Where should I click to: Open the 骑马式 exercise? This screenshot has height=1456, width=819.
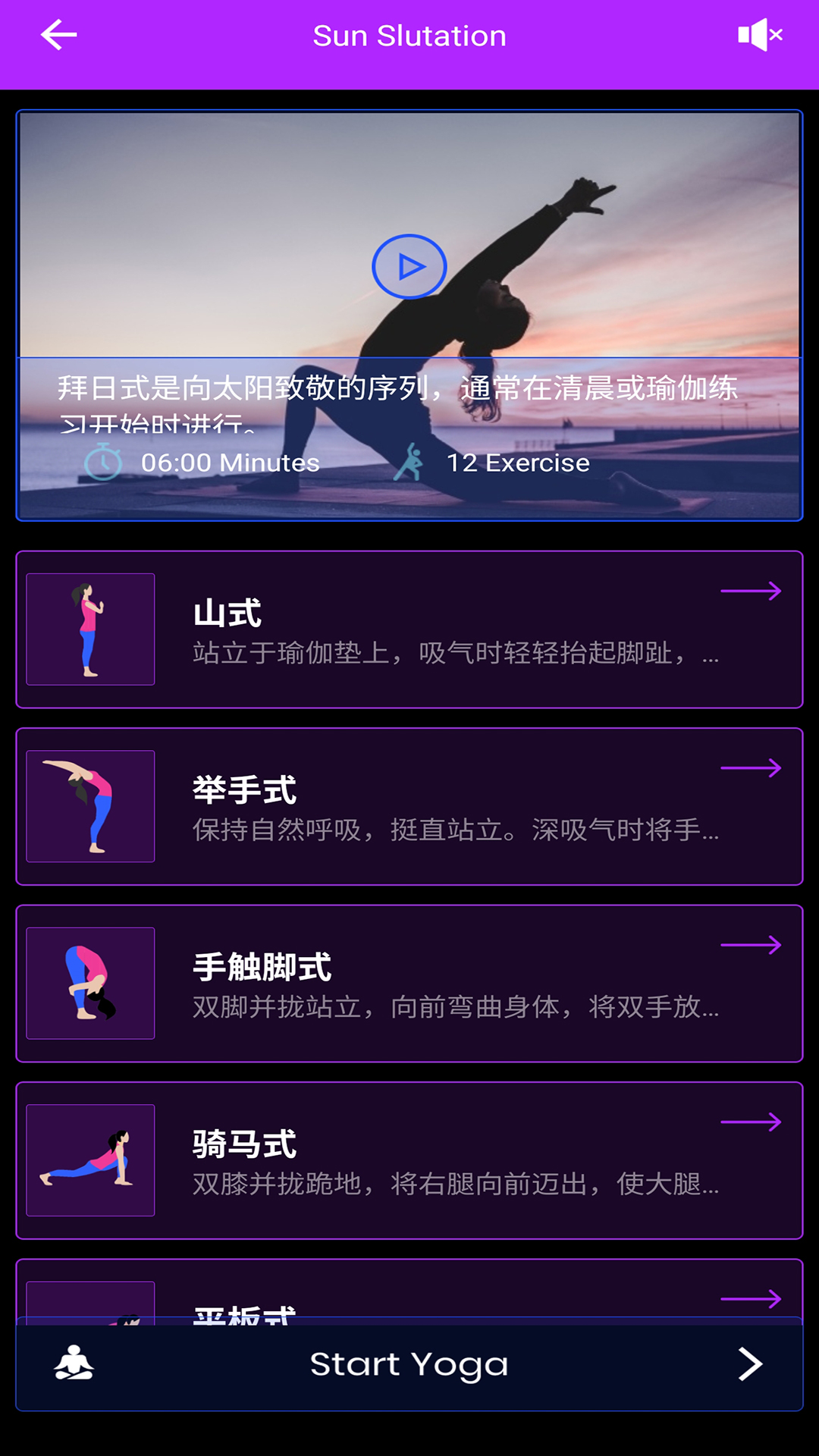(x=409, y=1160)
